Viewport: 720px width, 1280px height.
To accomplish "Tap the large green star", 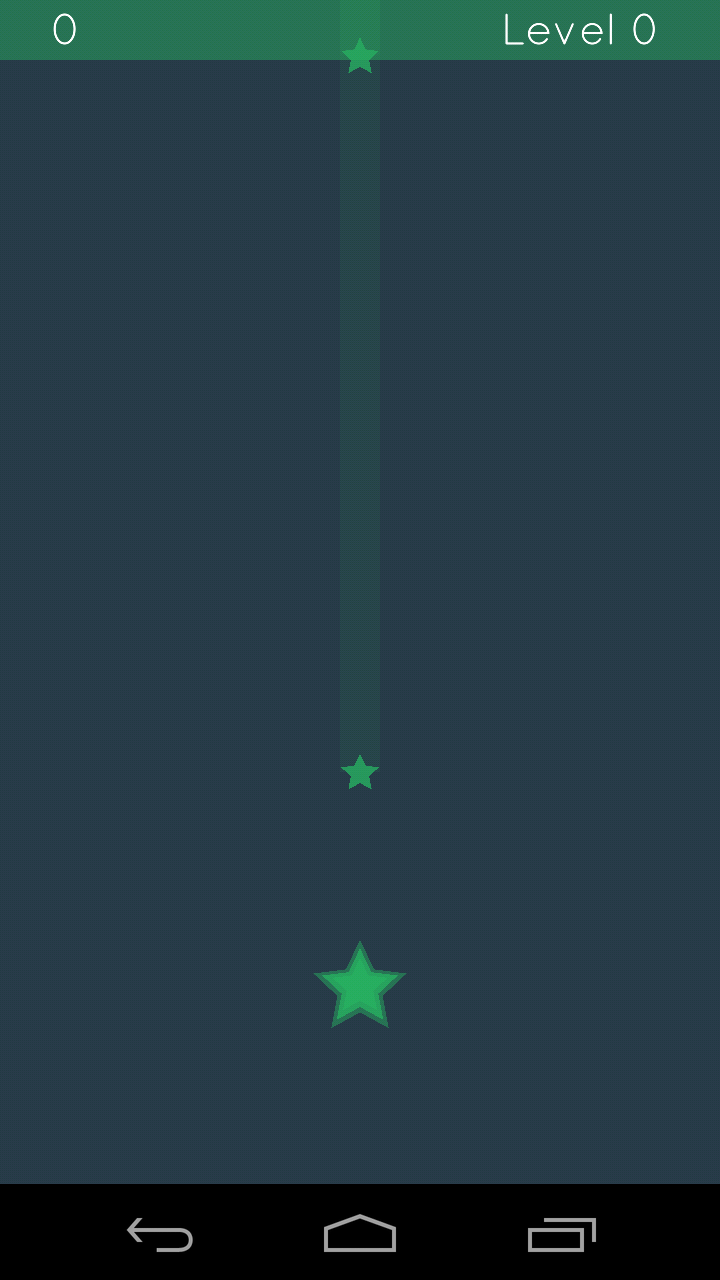I will [x=360, y=987].
